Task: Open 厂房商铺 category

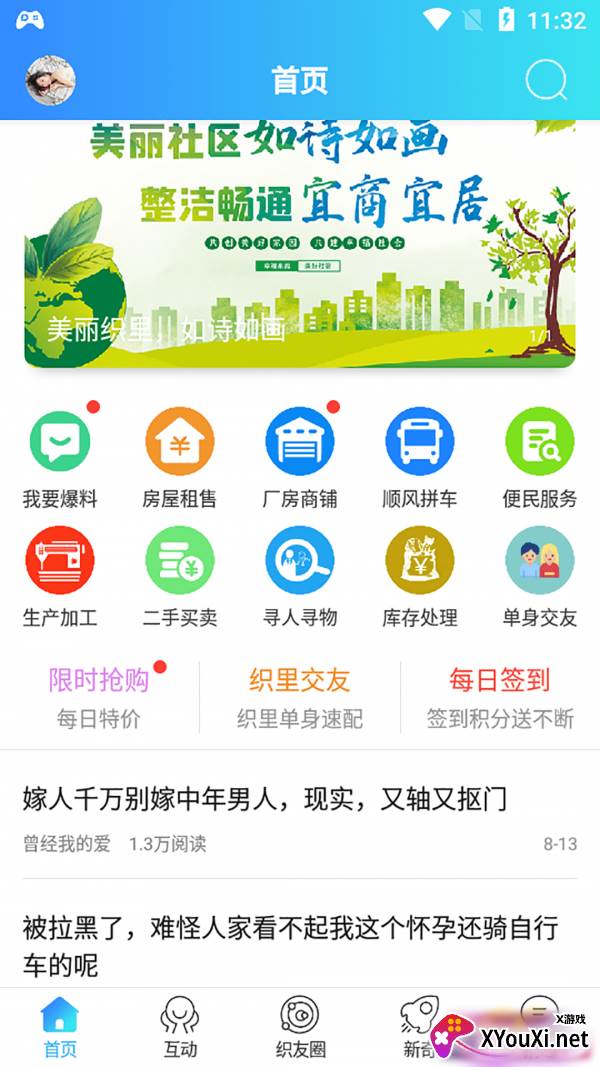Action: [x=300, y=459]
